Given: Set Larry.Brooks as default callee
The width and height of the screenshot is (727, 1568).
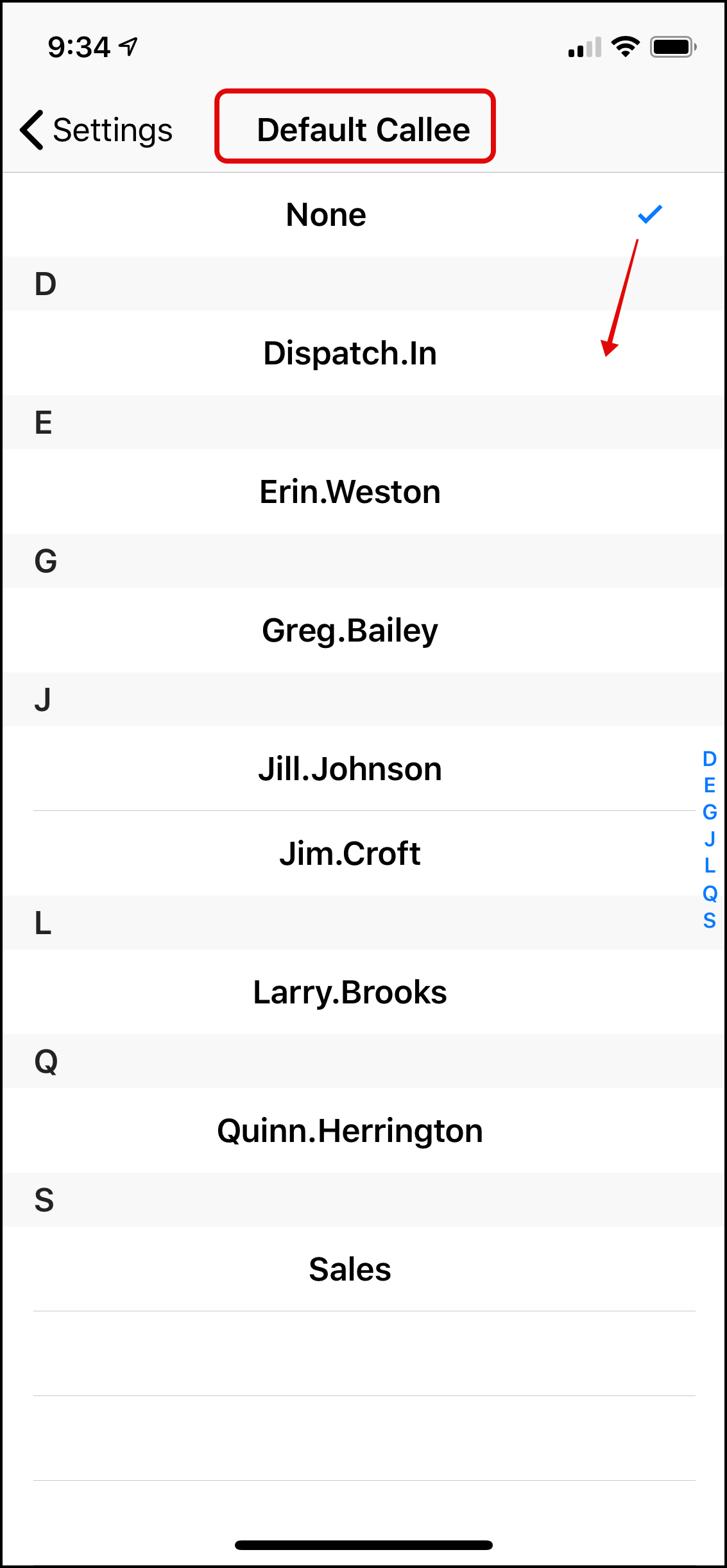Looking at the screenshot, I should 350,993.
